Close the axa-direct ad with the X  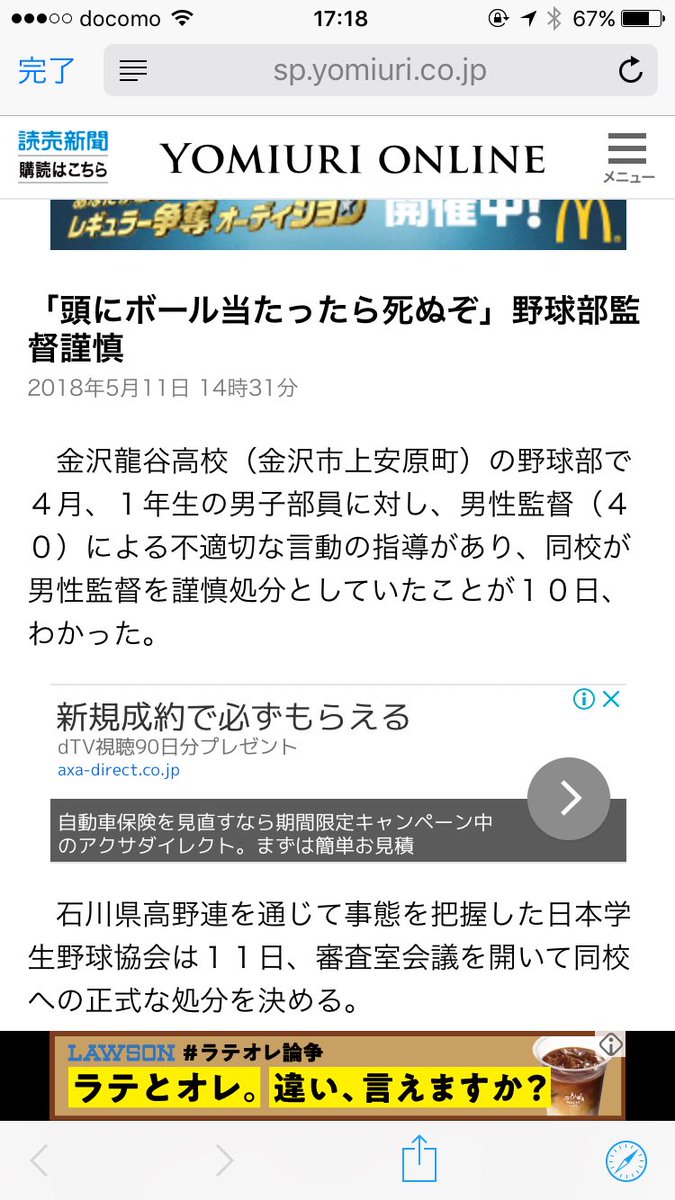point(611,700)
